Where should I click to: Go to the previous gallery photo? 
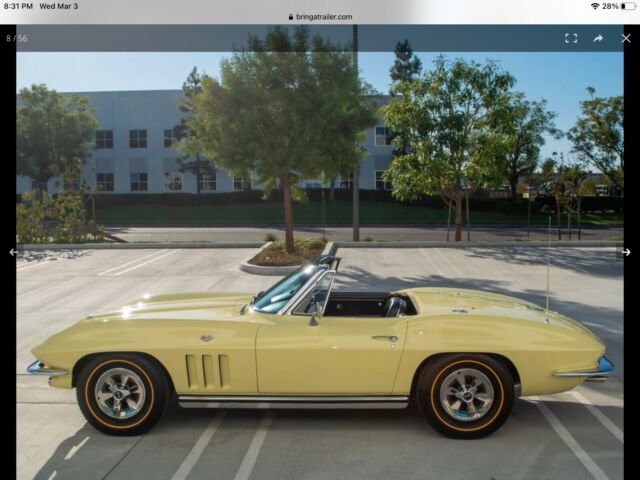(x=13, y=252)
